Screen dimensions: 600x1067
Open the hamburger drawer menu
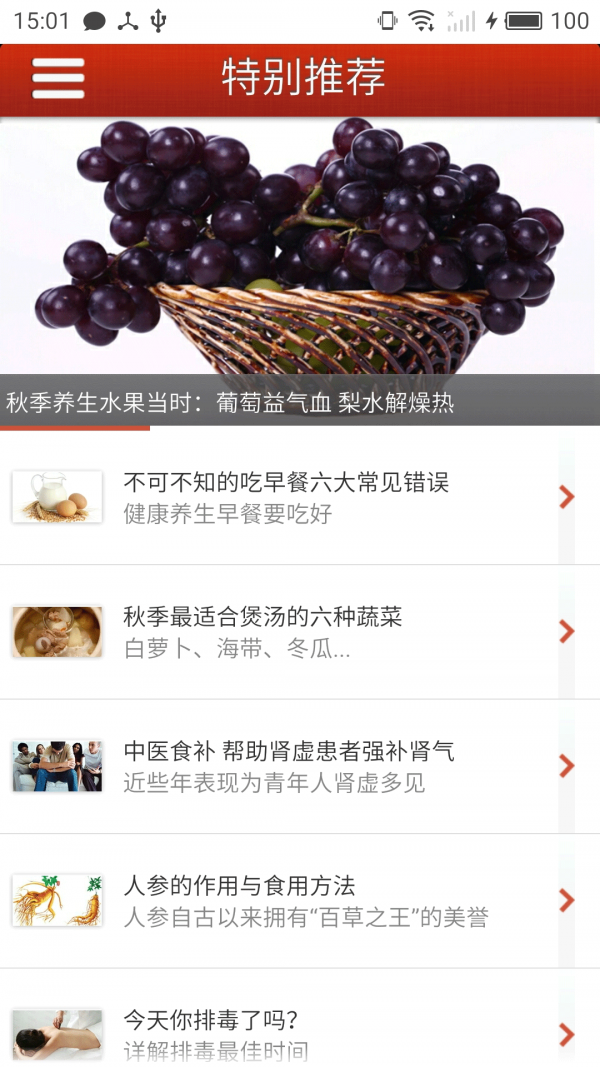click(58, 78)
